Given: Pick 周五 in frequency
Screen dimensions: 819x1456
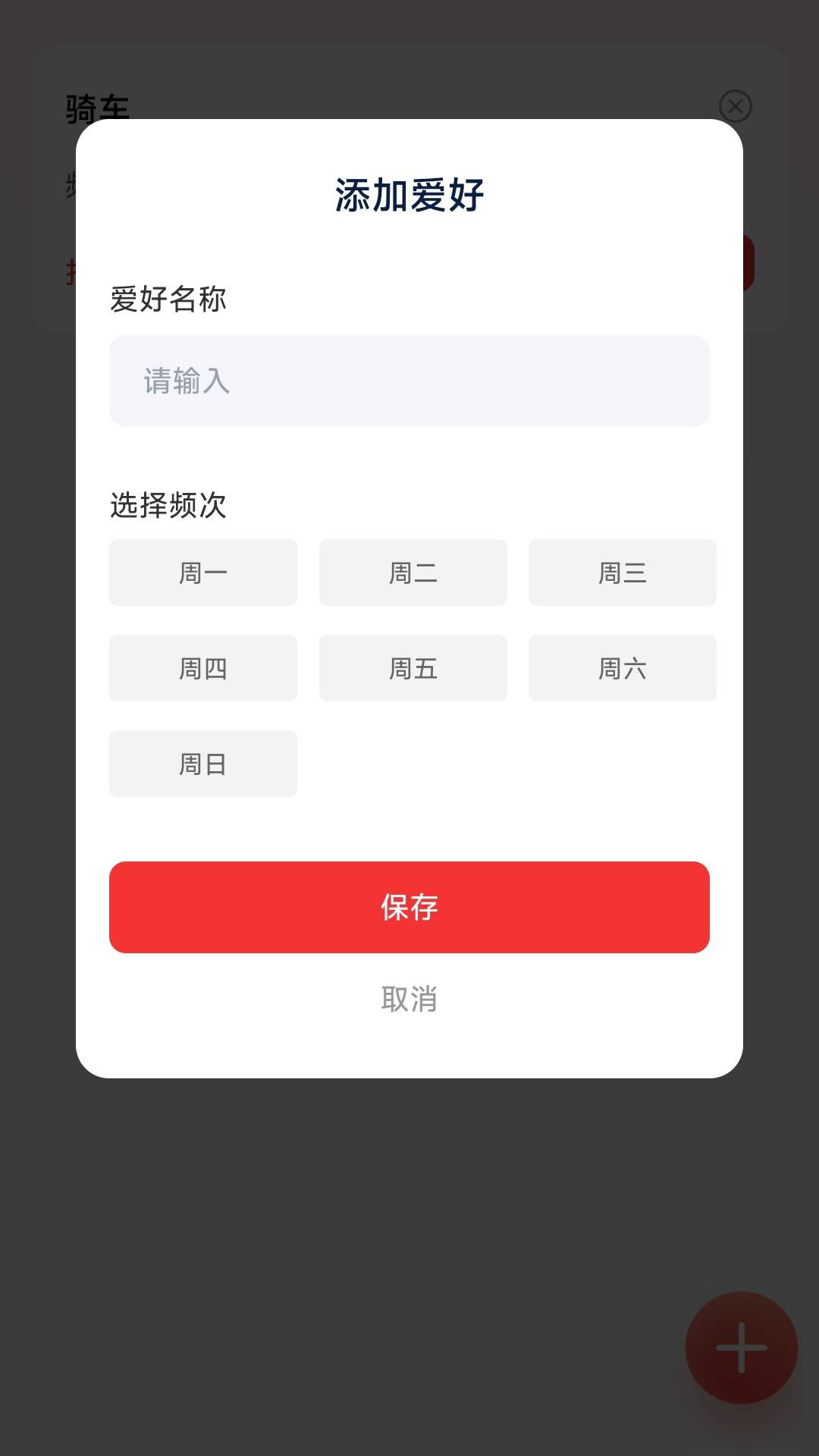Looking at the screenshot, I should pyautogui.click(x=413, y=668).
